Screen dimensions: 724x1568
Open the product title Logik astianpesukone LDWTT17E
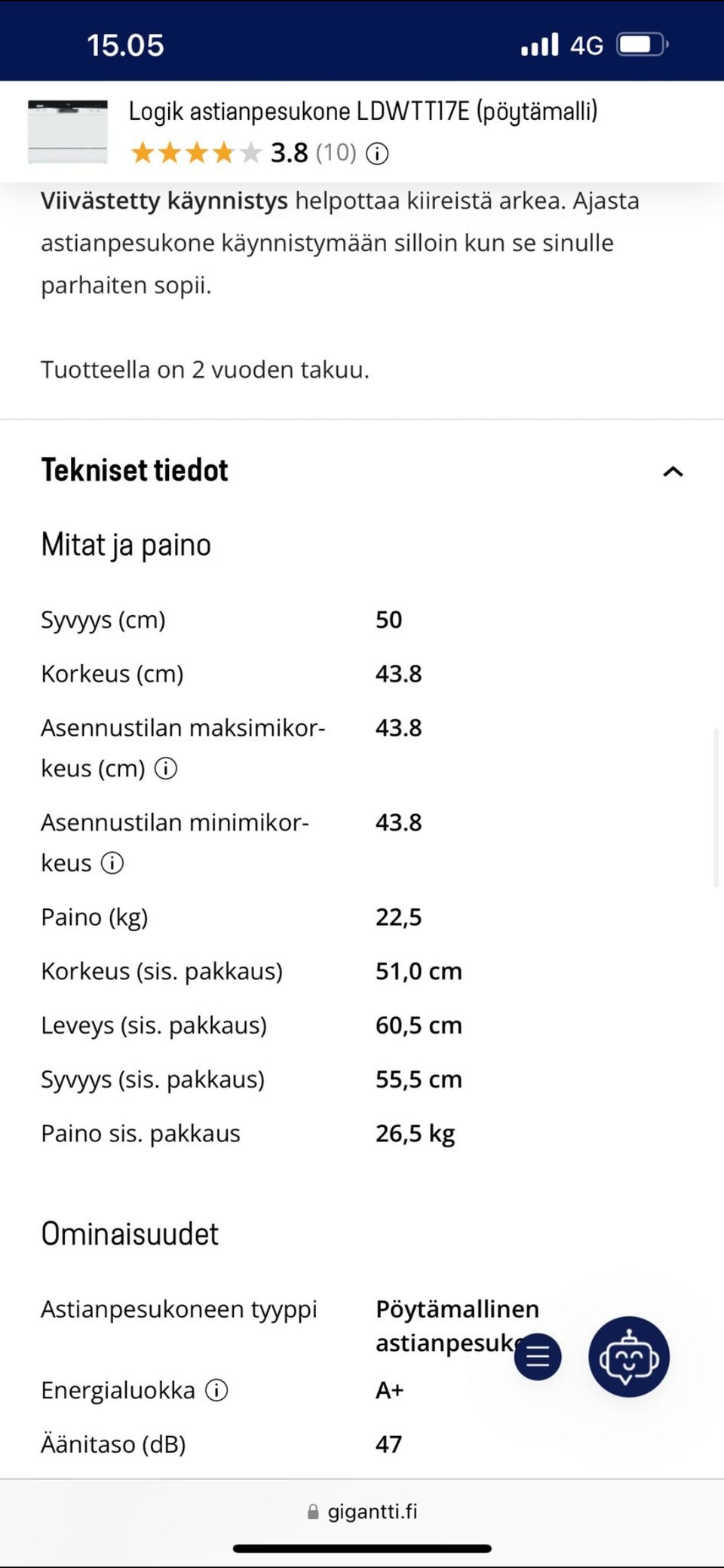(x=363, y=112)
